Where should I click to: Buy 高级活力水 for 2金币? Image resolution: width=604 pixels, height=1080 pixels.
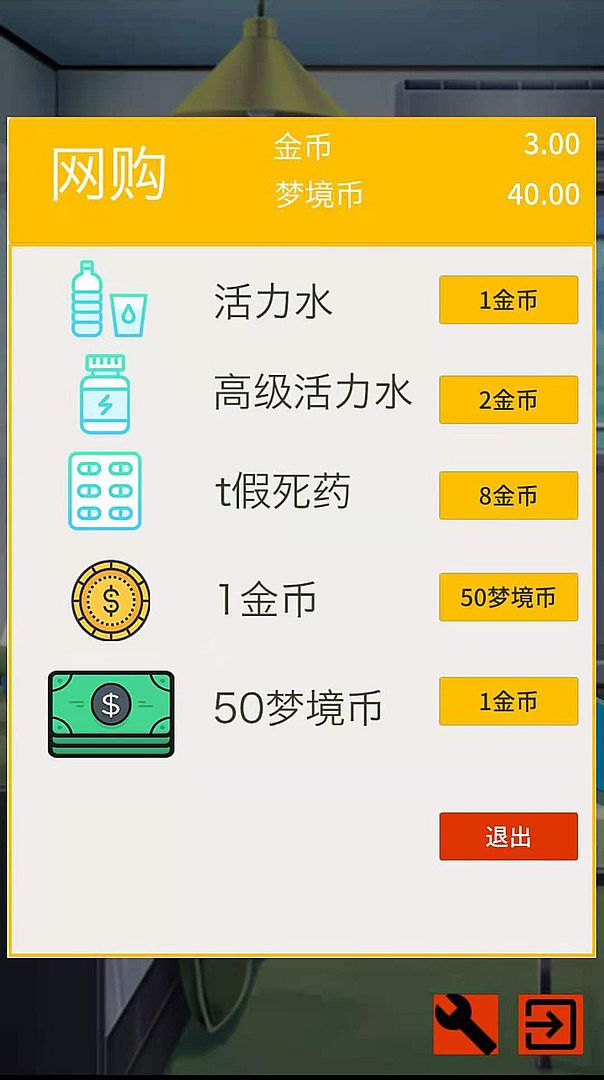(x=508, y=400)
